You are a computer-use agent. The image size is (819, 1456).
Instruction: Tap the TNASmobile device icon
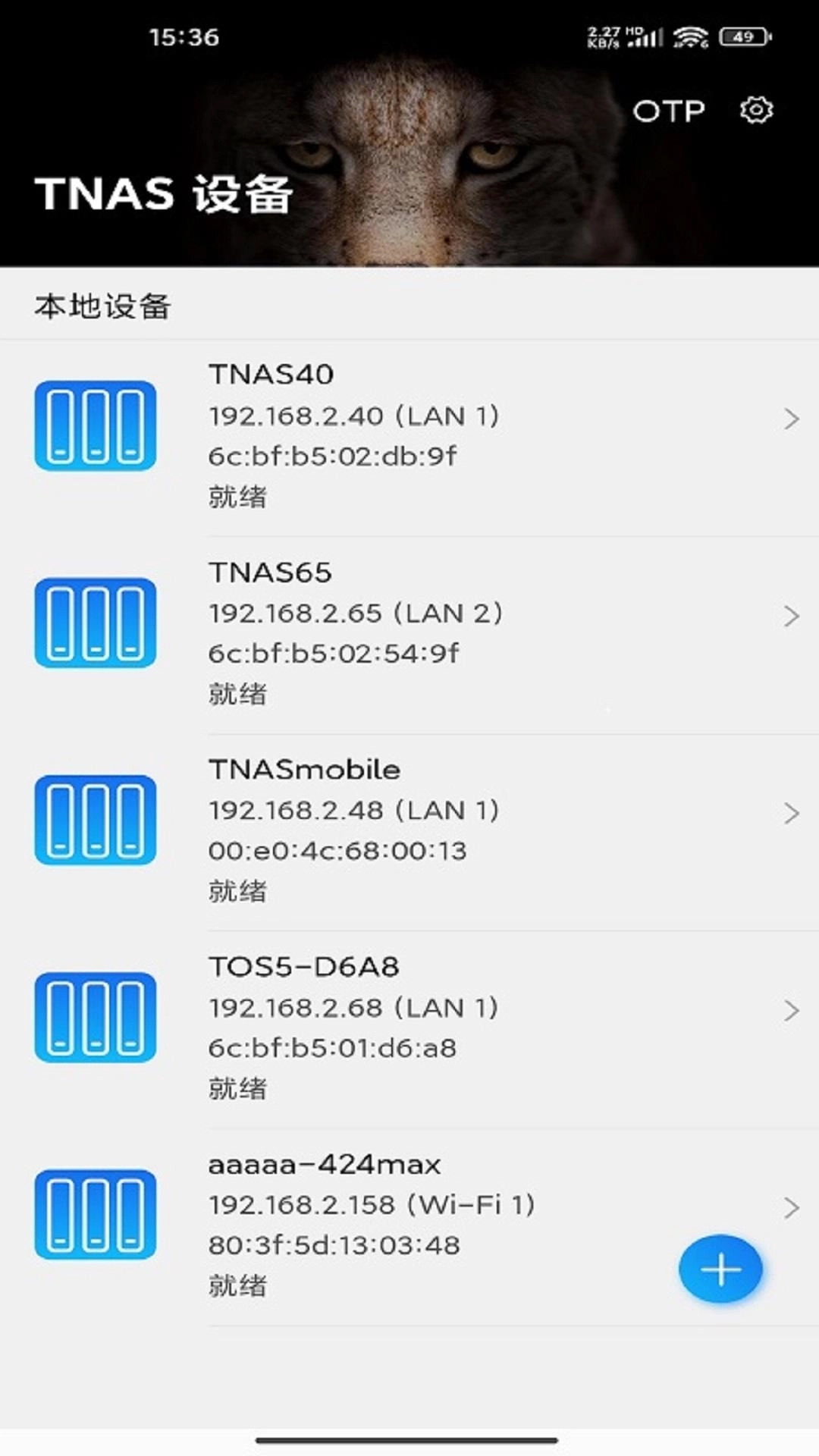click(94, 821)
